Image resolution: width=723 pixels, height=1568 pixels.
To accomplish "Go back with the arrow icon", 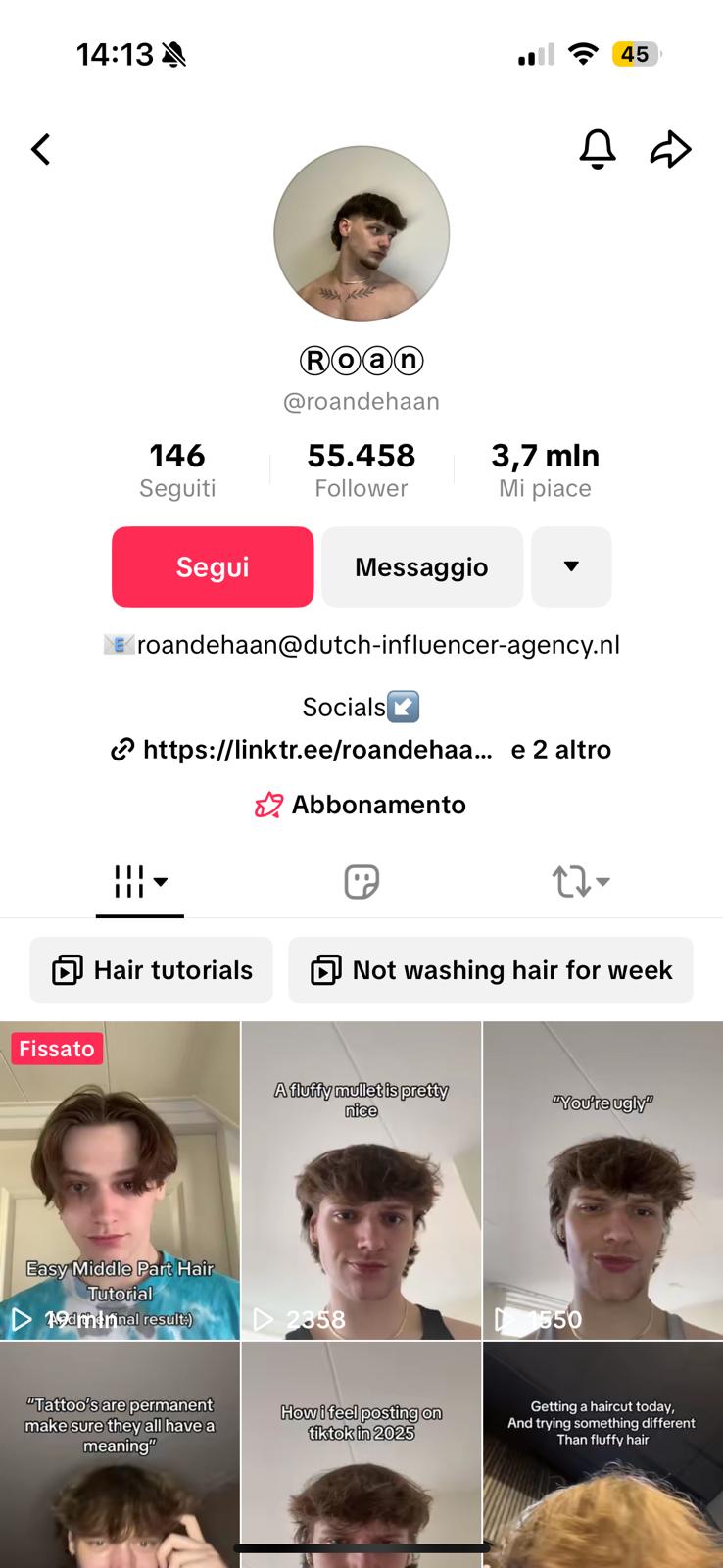I will coord(40,150).
